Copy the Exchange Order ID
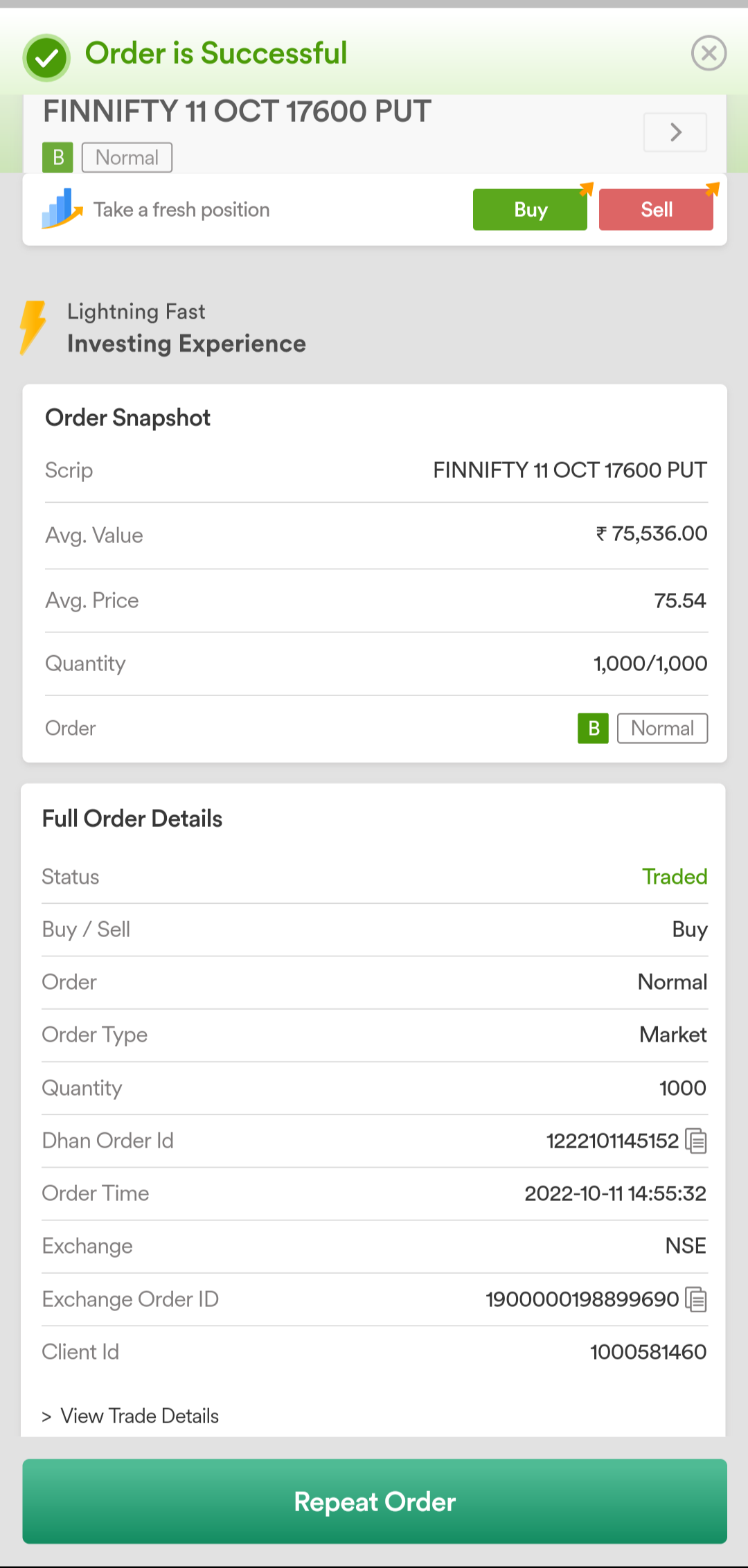This screenshot has width=748, height=1568. (696, 1299)
